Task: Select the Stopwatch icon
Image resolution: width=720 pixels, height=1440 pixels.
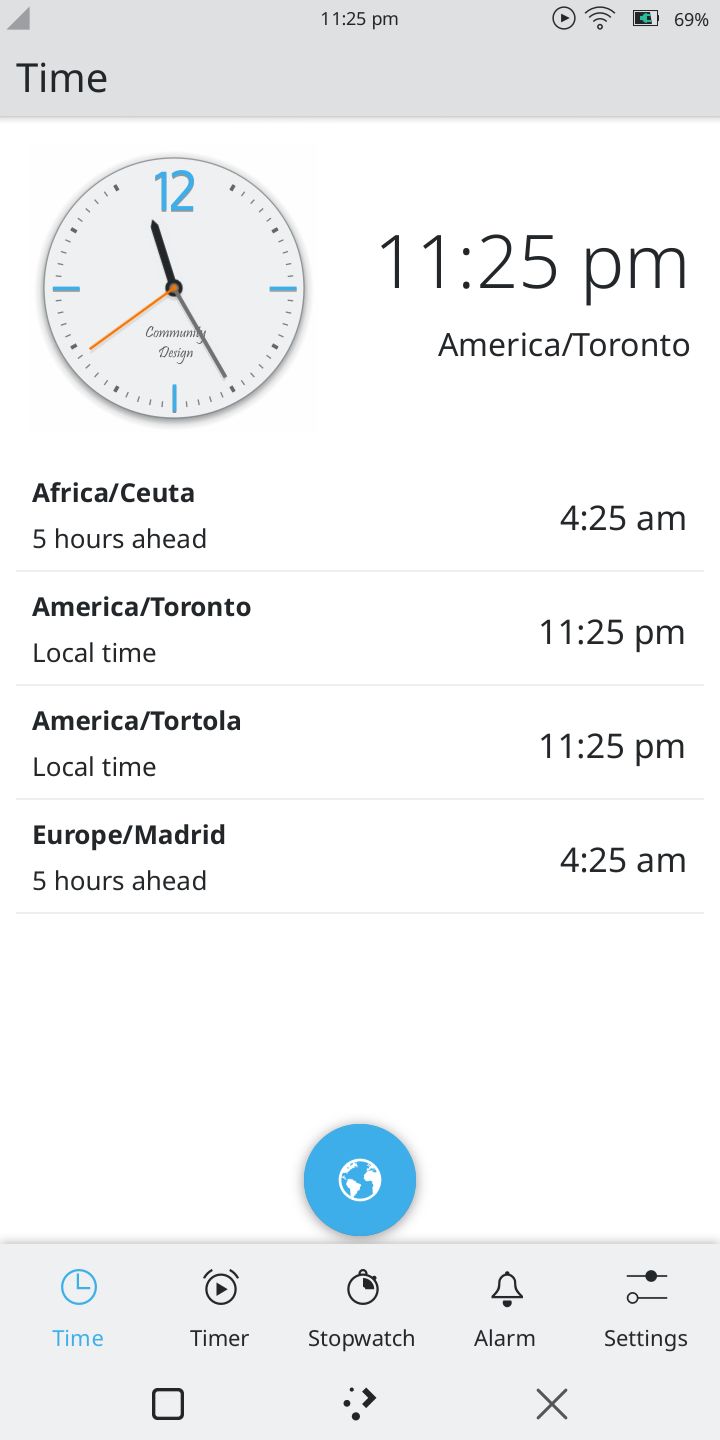Action: tap(361, 1286)
